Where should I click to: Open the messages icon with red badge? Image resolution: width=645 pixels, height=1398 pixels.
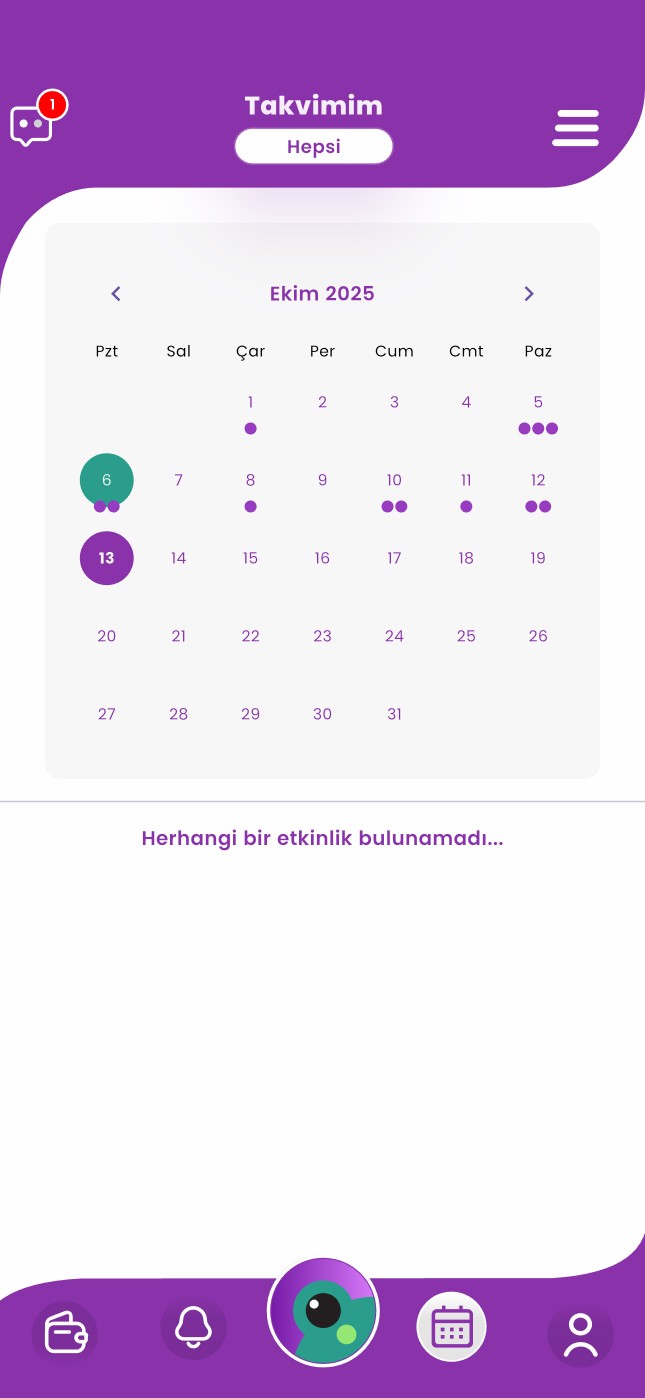(32, 125)
